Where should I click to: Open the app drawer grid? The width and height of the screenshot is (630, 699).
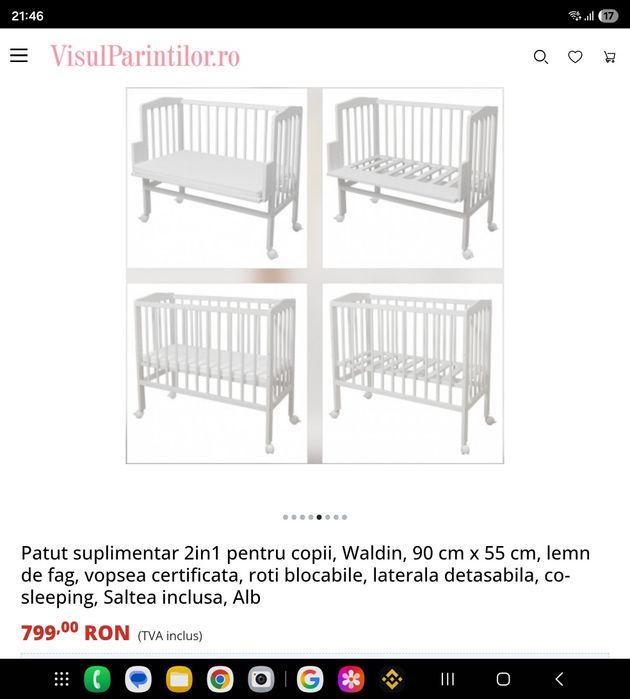coord(61,679)
